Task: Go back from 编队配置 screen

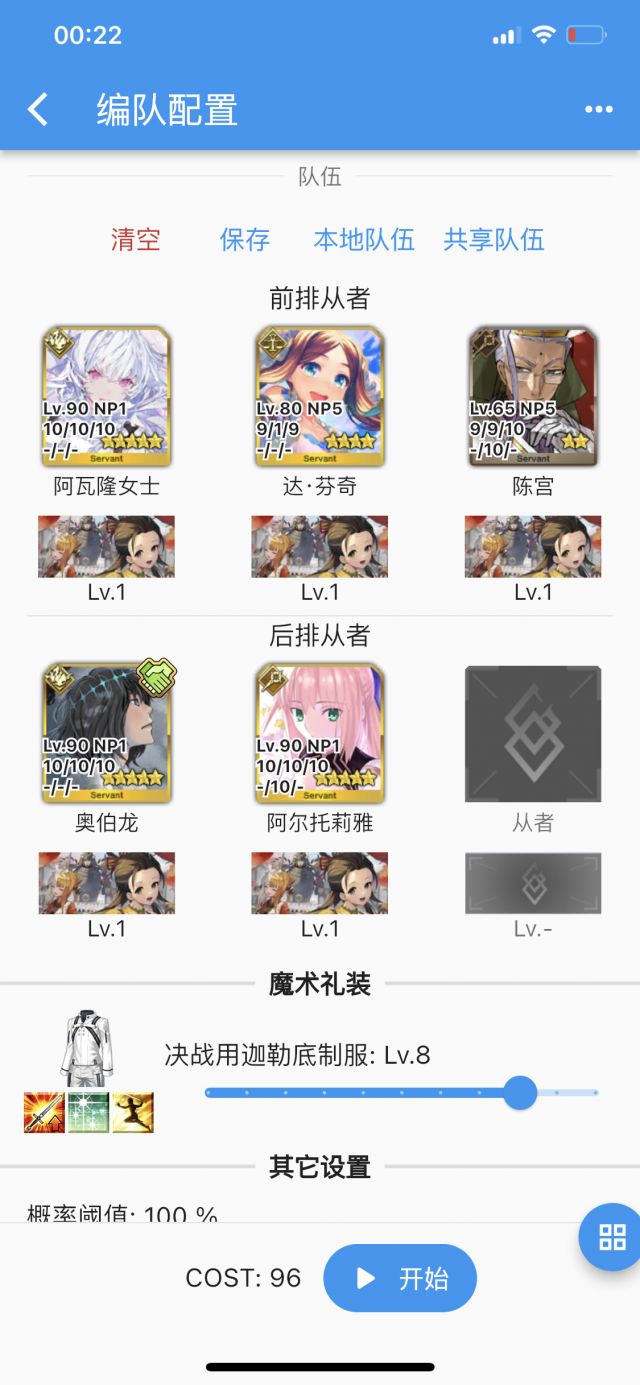Action: point(38,109)
